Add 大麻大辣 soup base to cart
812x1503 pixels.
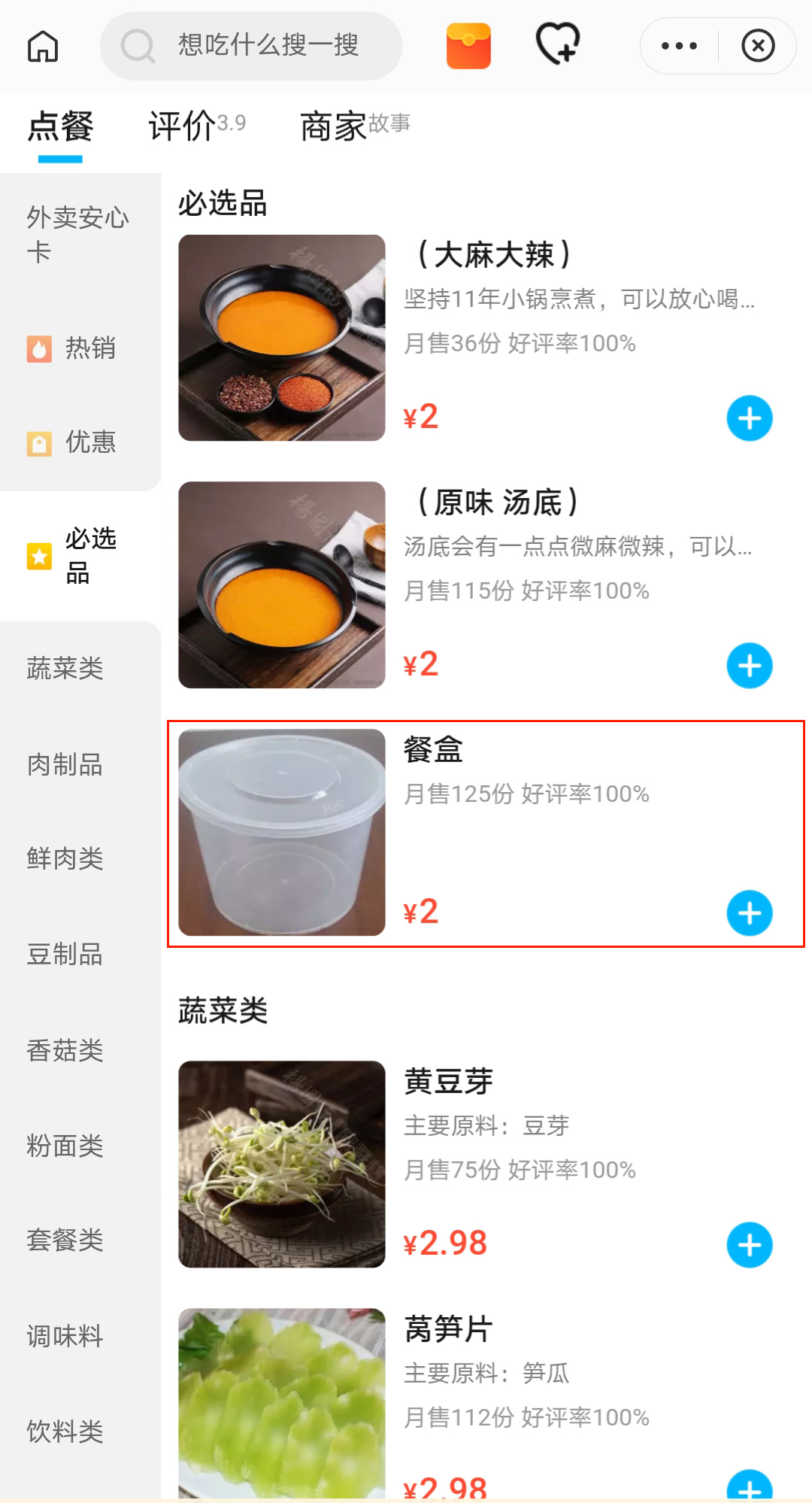[x=750, y=418]
